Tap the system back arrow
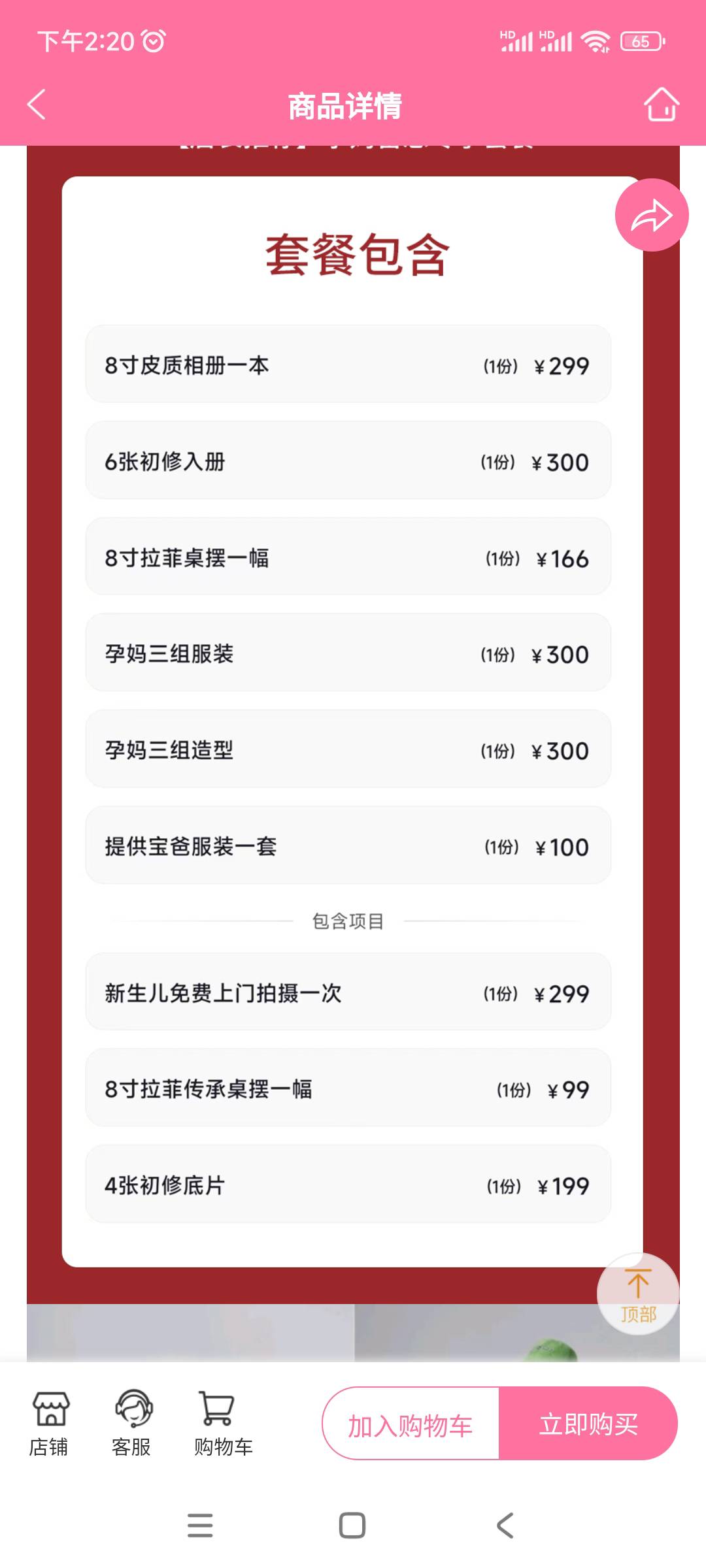The height and width of the screenshot is (1568, 706). pyautogui.click(x=505, y=1526)
